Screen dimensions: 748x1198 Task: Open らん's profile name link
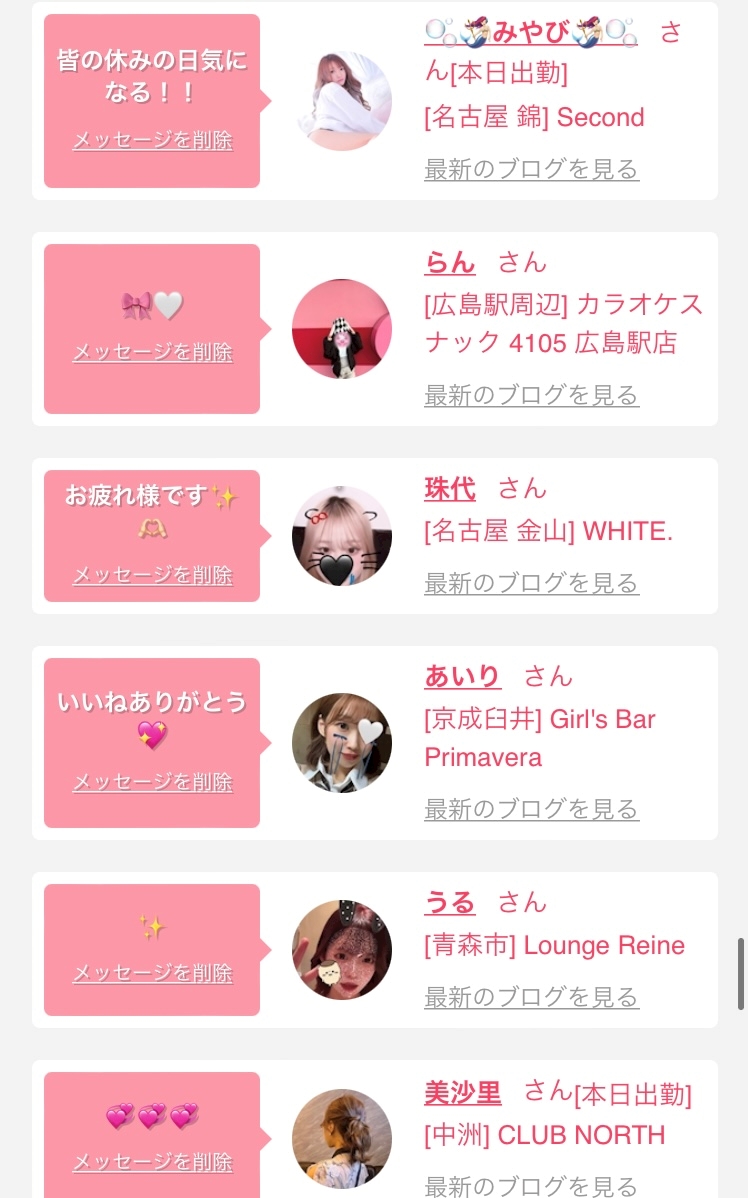point(449,262)
